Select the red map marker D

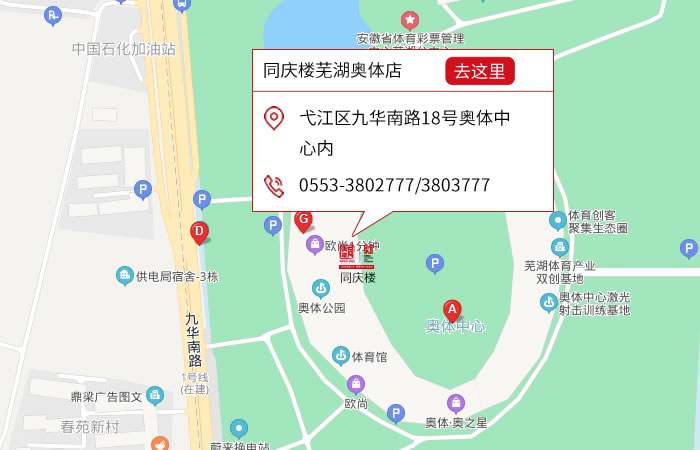200,233
